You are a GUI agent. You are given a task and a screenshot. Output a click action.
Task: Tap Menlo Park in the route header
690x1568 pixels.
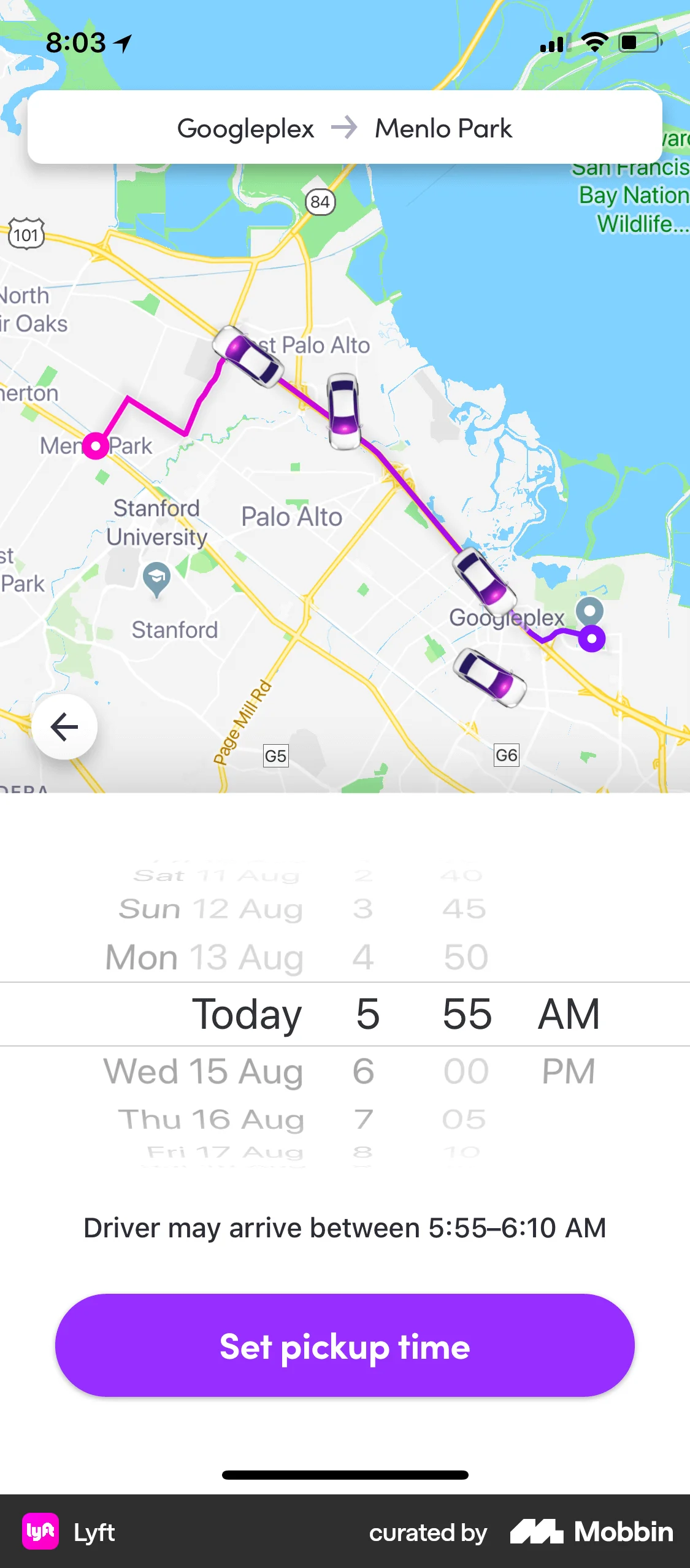click(443, 128)
